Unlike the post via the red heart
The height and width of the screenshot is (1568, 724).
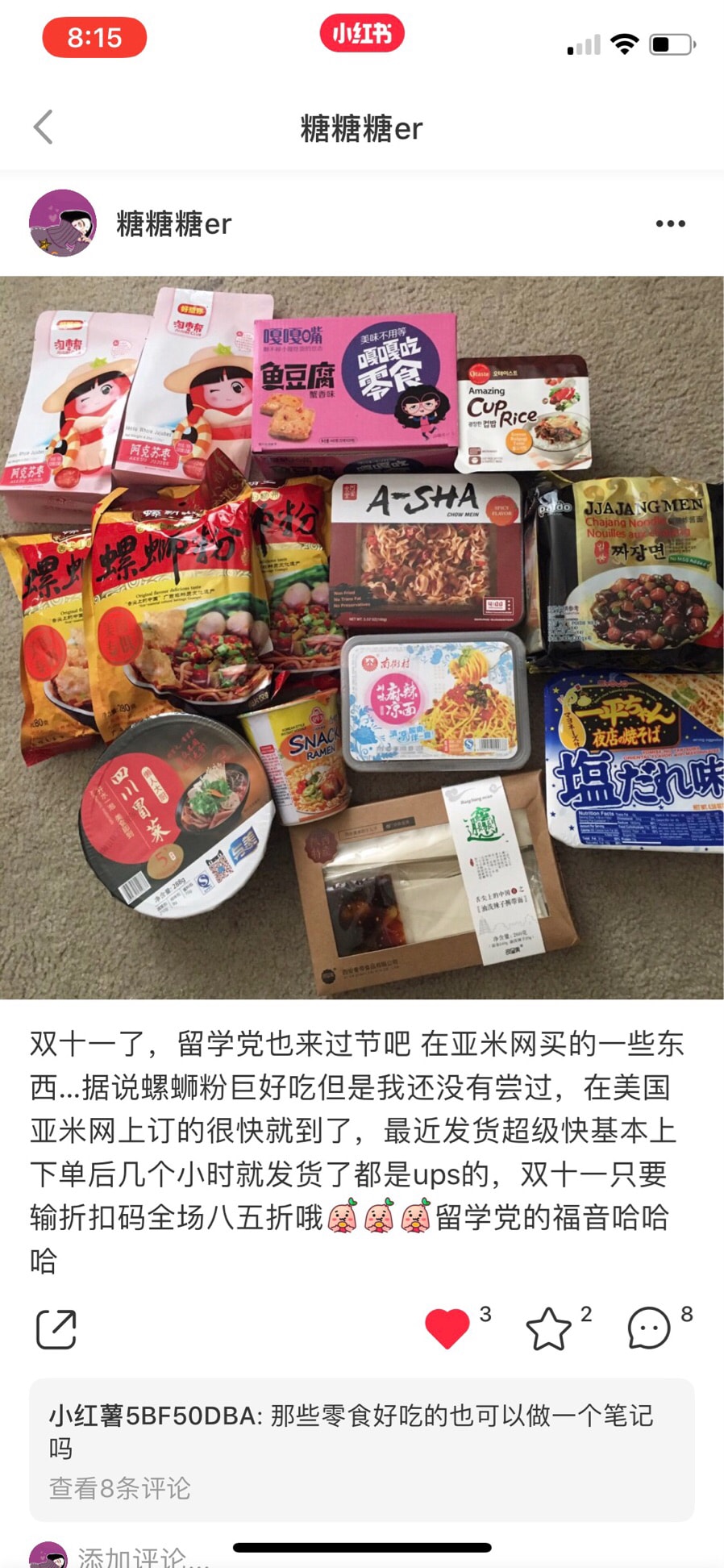447,1329
